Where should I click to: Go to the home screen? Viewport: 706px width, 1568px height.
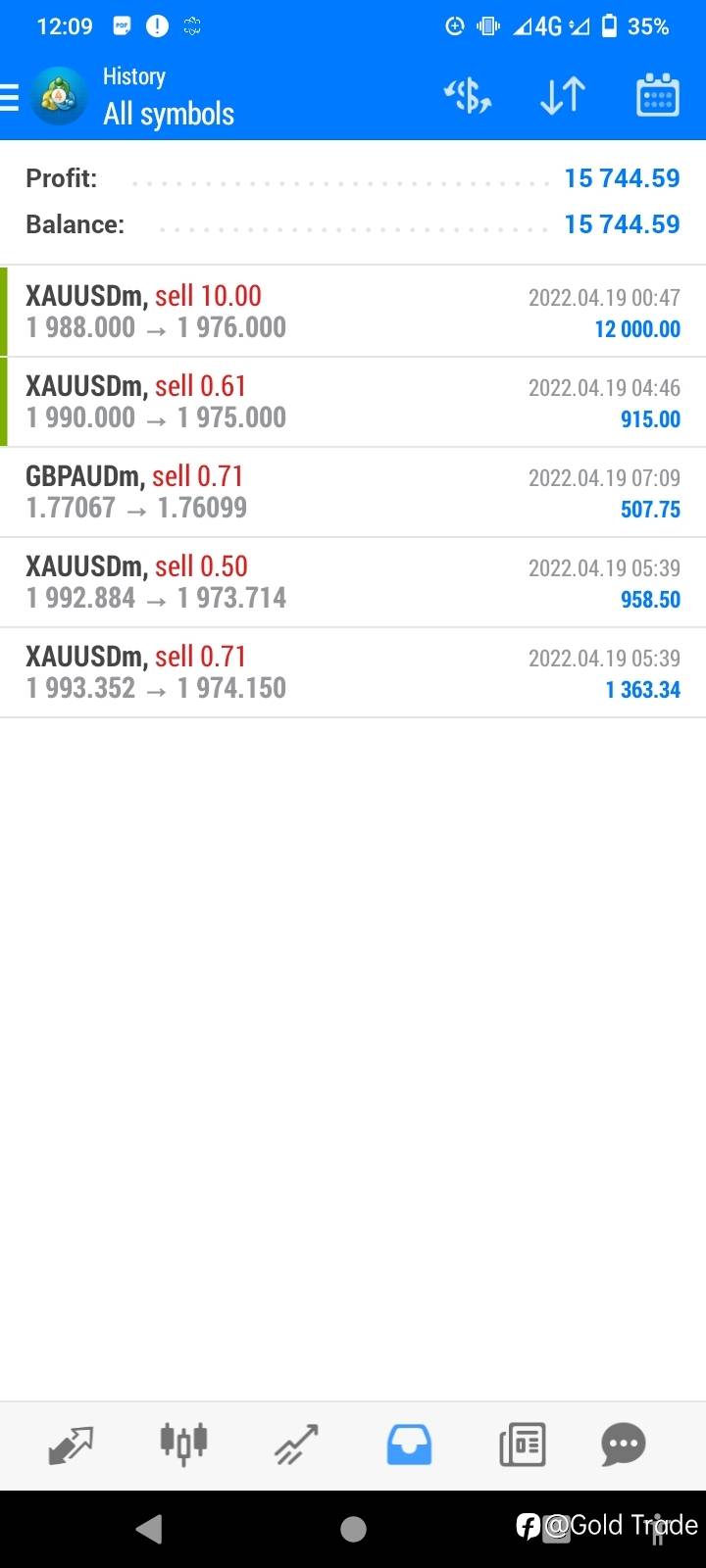353,1529
